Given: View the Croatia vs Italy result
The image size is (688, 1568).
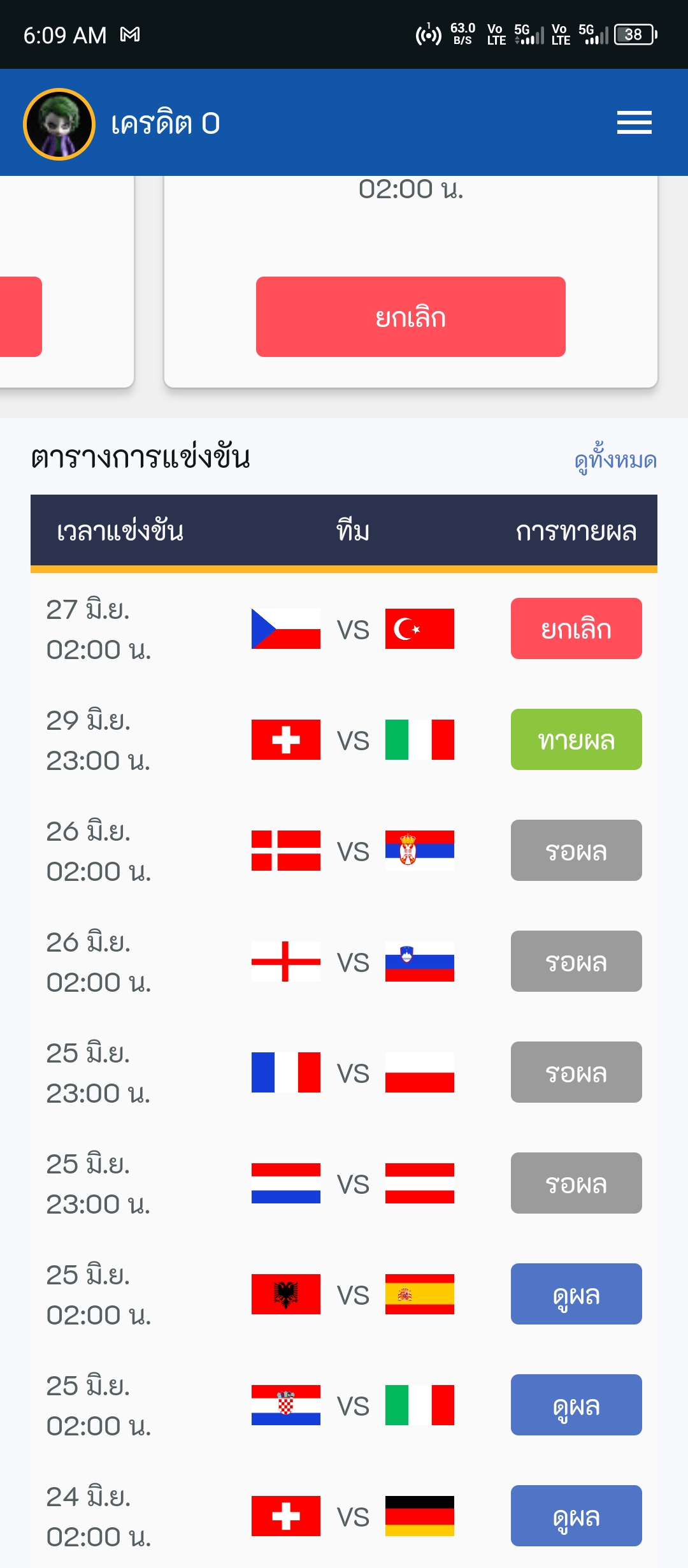Looking at the screenshot, I should click(576, 1405).
